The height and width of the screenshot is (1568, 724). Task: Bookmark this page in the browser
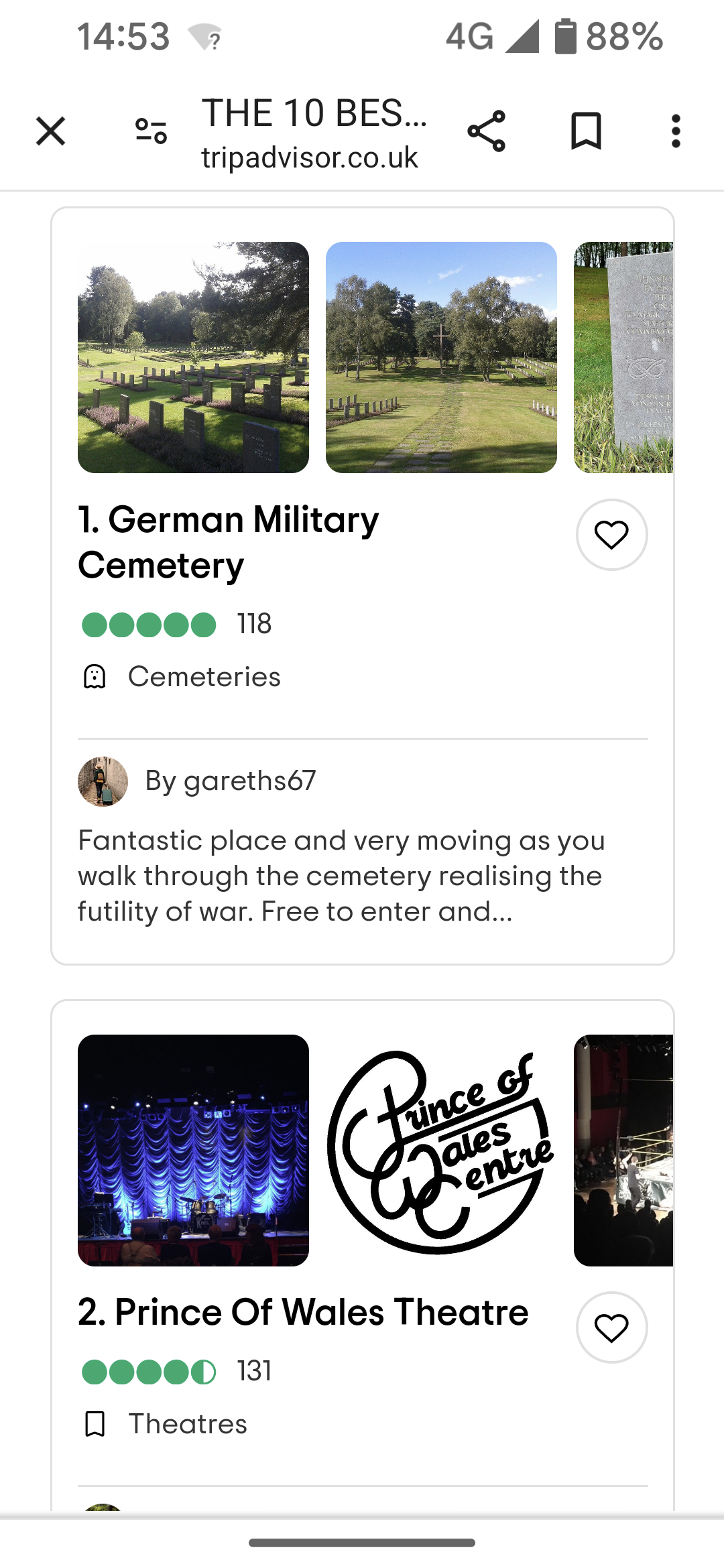coord(586,131)
